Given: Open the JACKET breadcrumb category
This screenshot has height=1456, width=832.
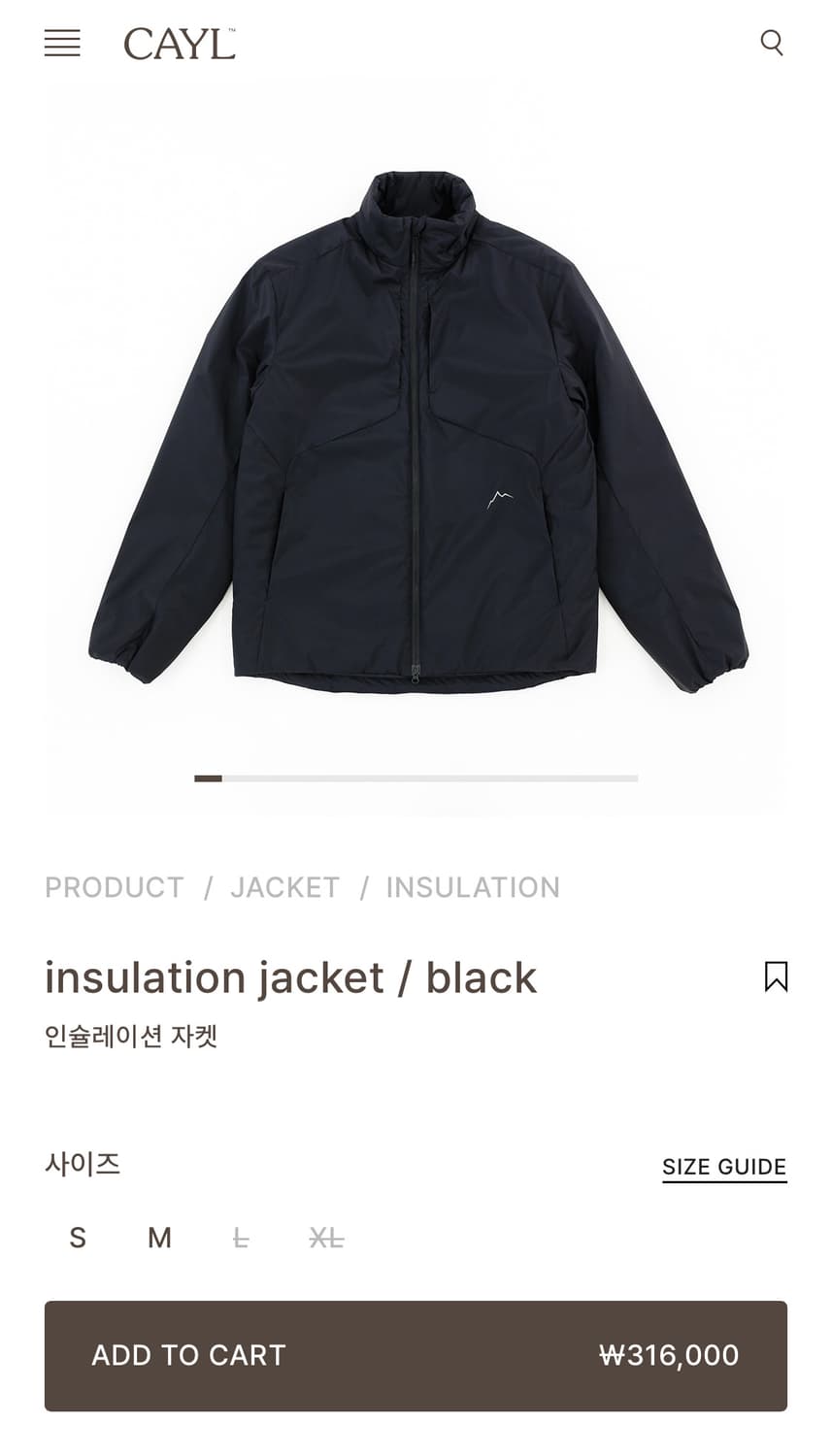Looking at the screenshot, I should pos(284,886).
